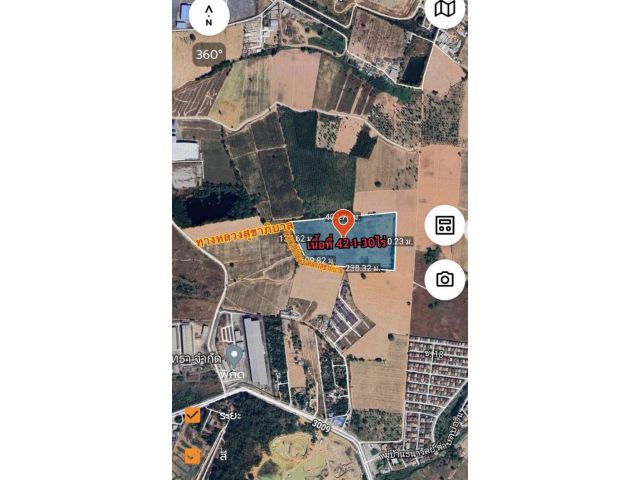Open the 360° view
This screenshot has height=480, width=640.
click(209, 55)
